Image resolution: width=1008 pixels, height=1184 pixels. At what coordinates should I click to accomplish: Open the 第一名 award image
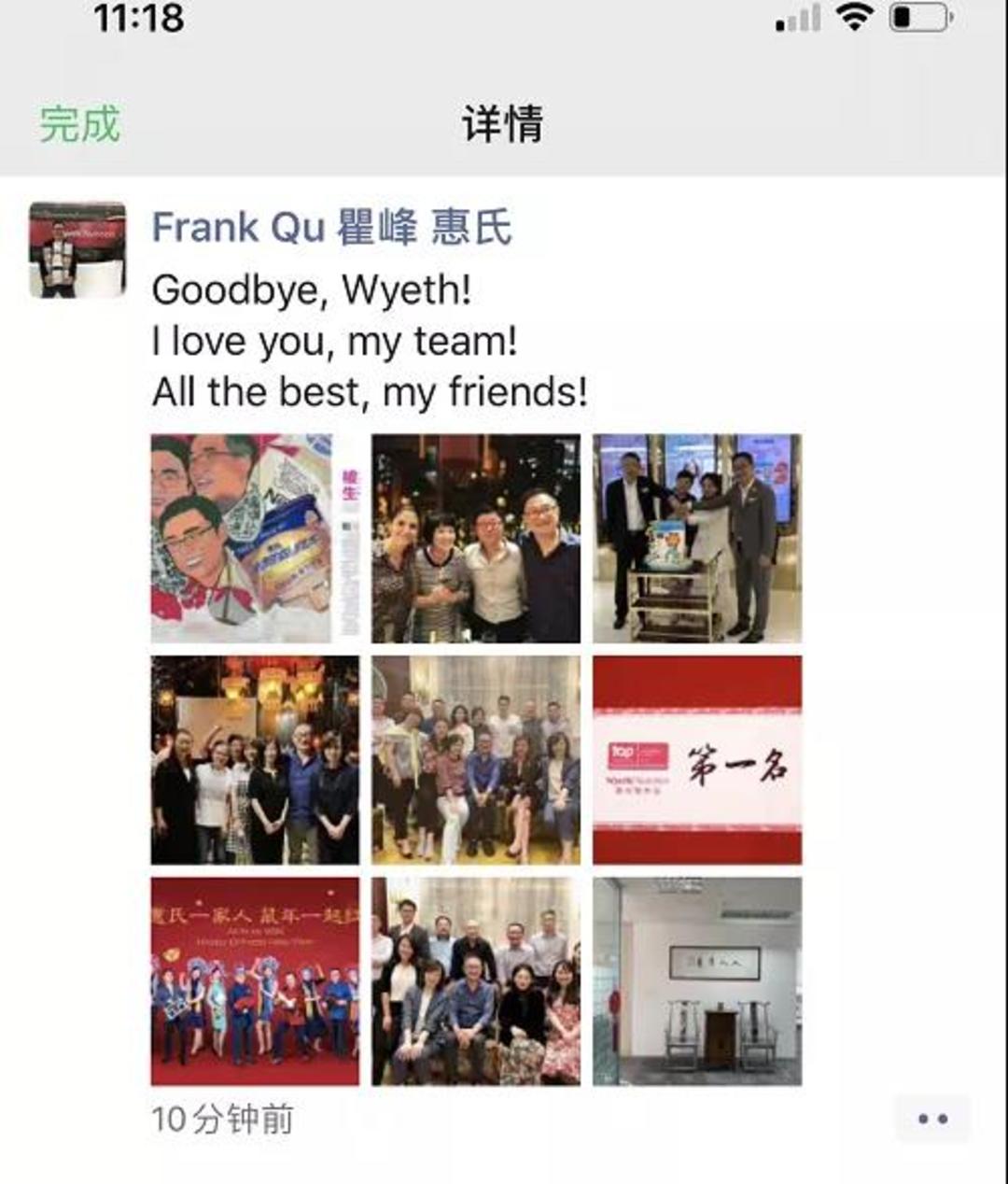click(697, 759)
